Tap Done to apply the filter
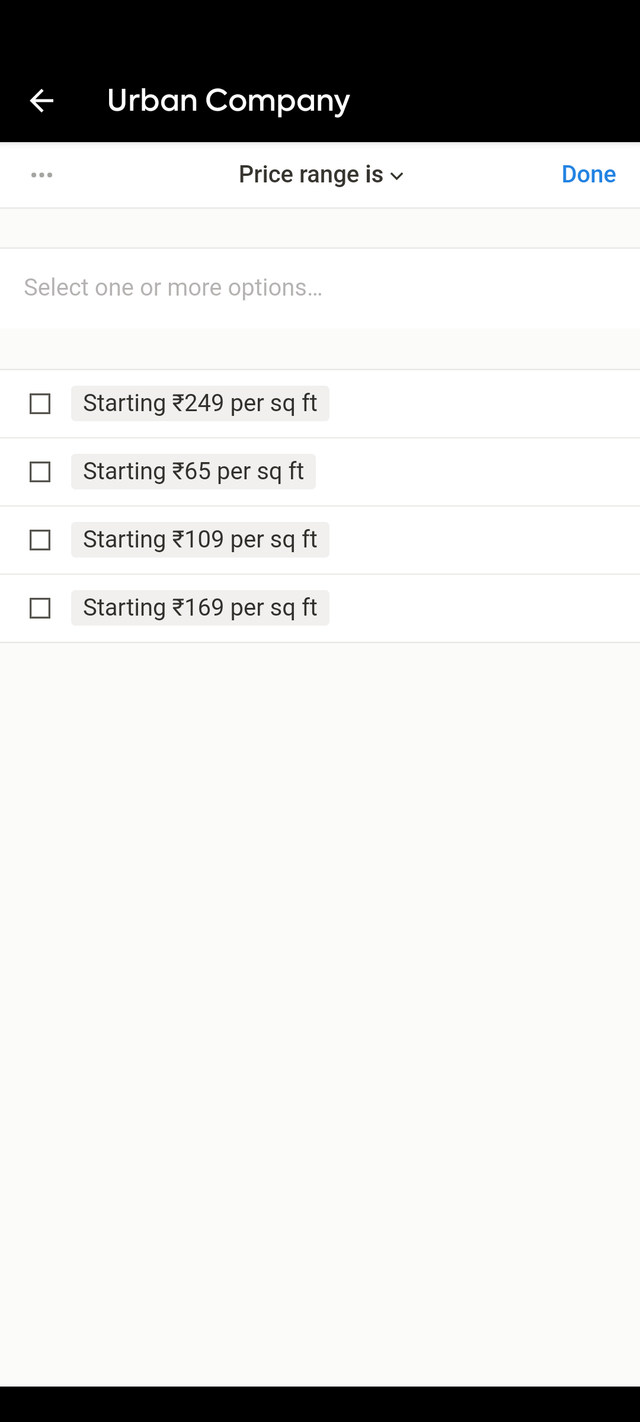 coord(588,174)
